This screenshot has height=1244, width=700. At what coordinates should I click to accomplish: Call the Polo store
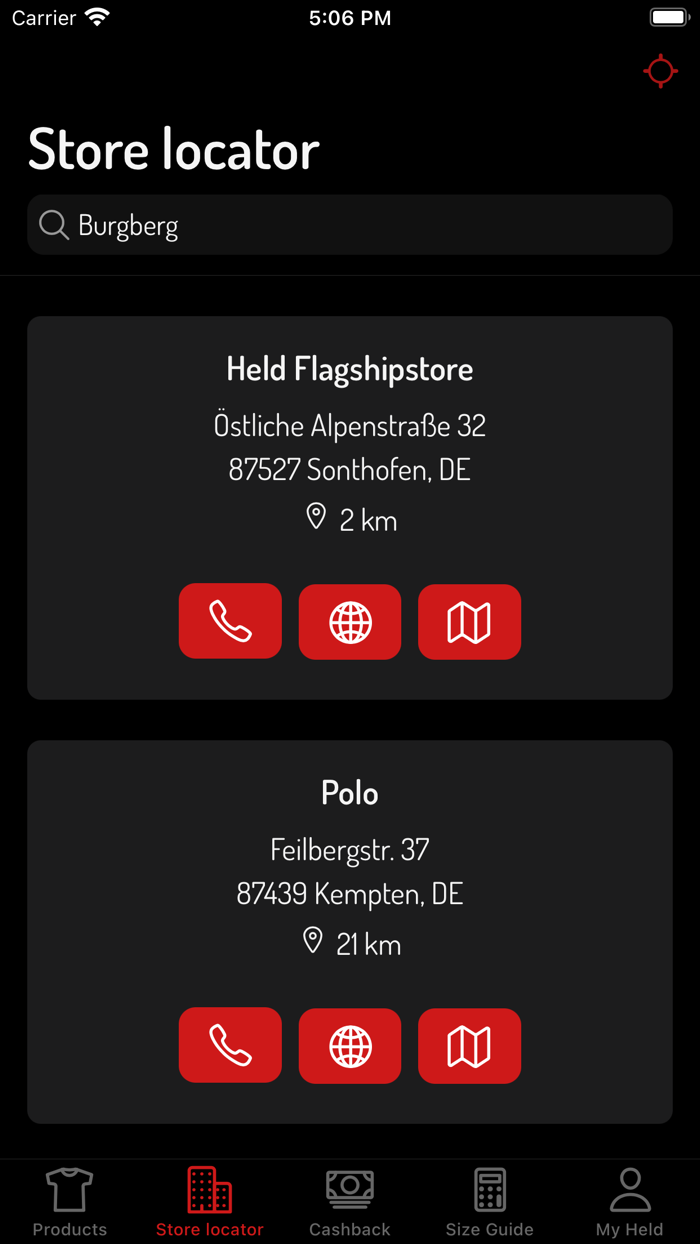click(230, 1045)
